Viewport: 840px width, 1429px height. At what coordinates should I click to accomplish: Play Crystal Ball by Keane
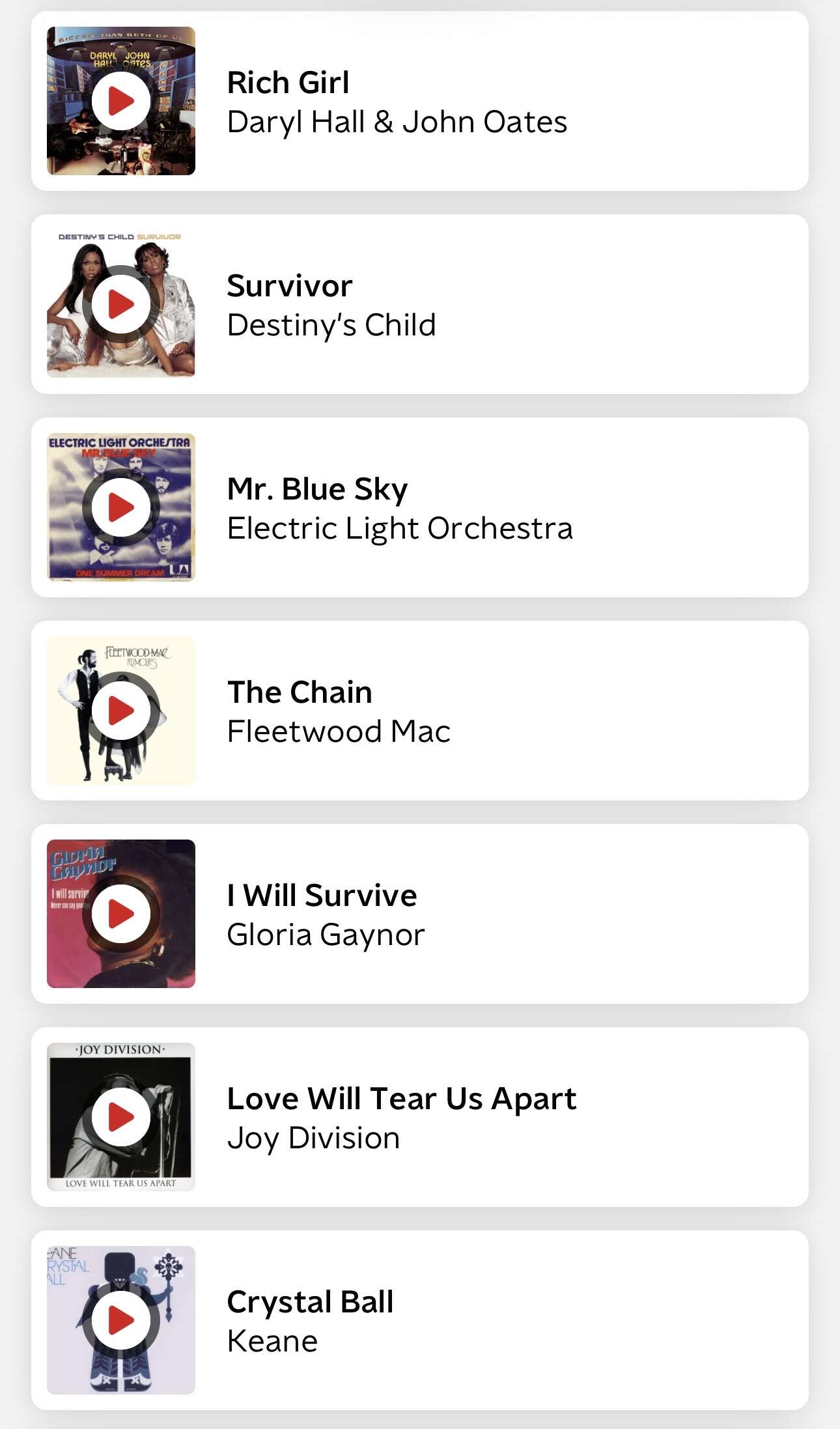121,1320
